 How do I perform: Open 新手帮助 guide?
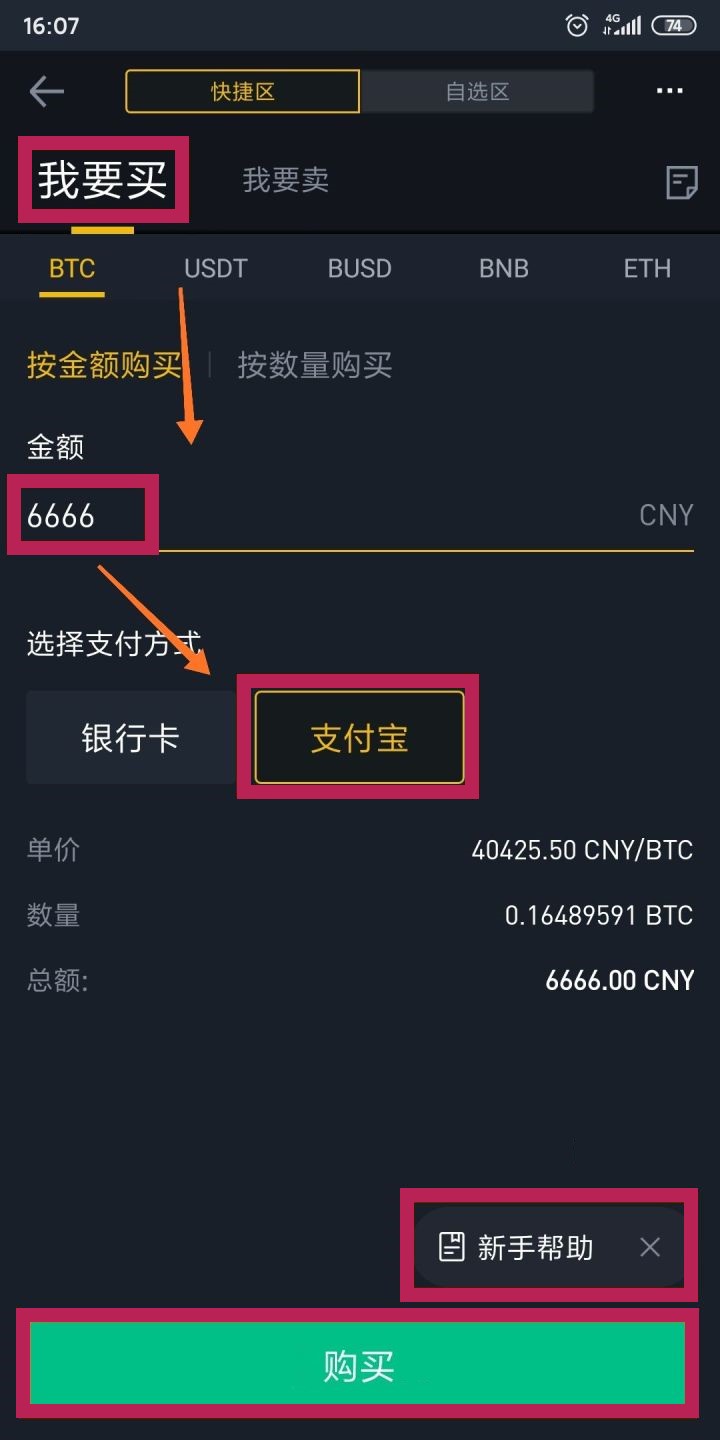click(519, 1248)
